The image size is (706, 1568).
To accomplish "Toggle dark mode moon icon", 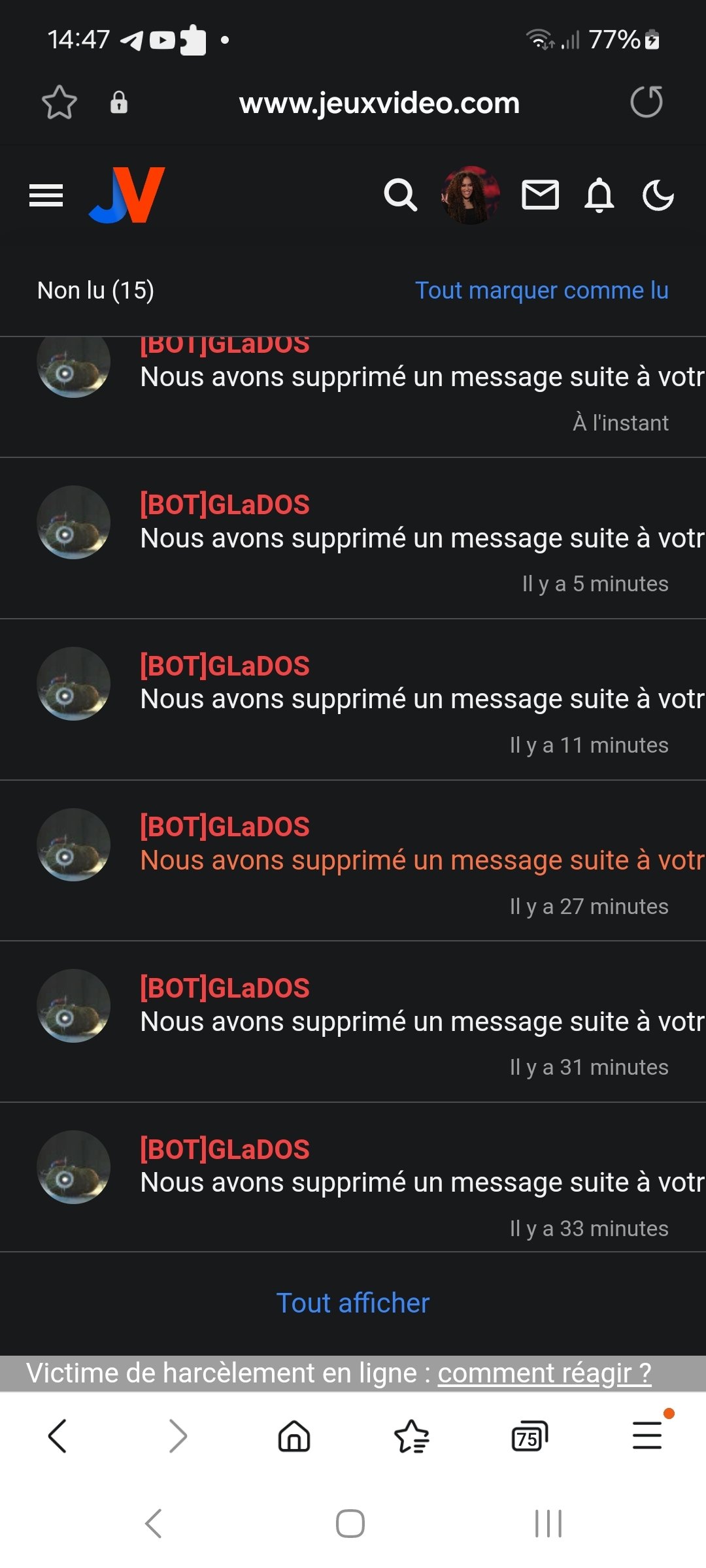I will pos(658,195).
